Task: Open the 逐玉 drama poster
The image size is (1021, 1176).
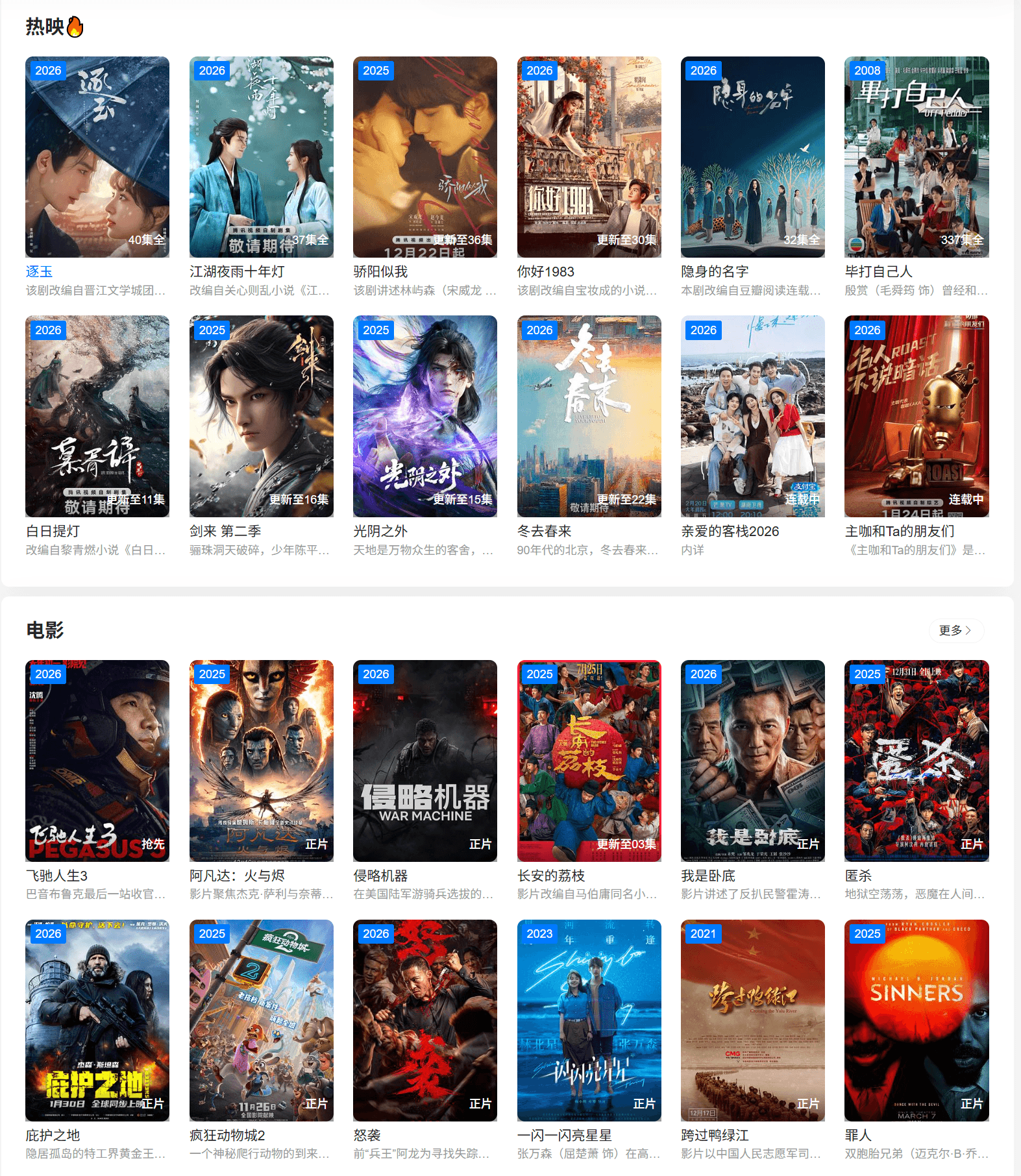Action: point(97,157)
